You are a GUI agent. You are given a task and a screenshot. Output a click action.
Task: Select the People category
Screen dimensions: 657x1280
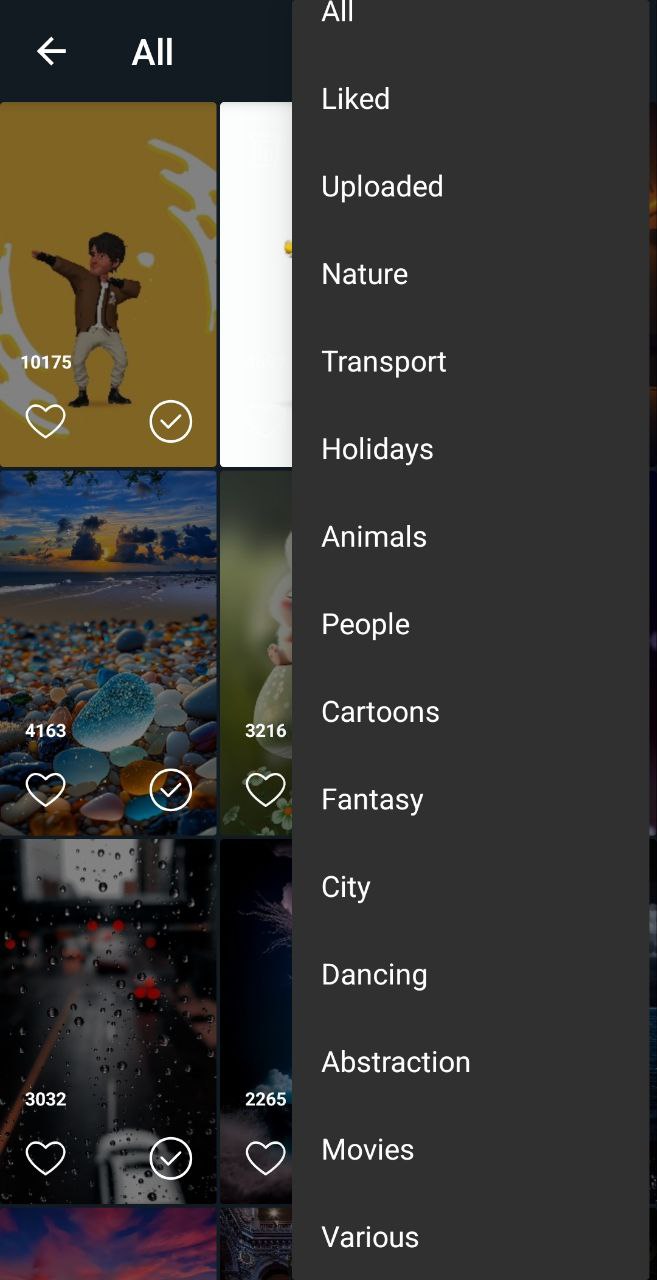[366, 624]
